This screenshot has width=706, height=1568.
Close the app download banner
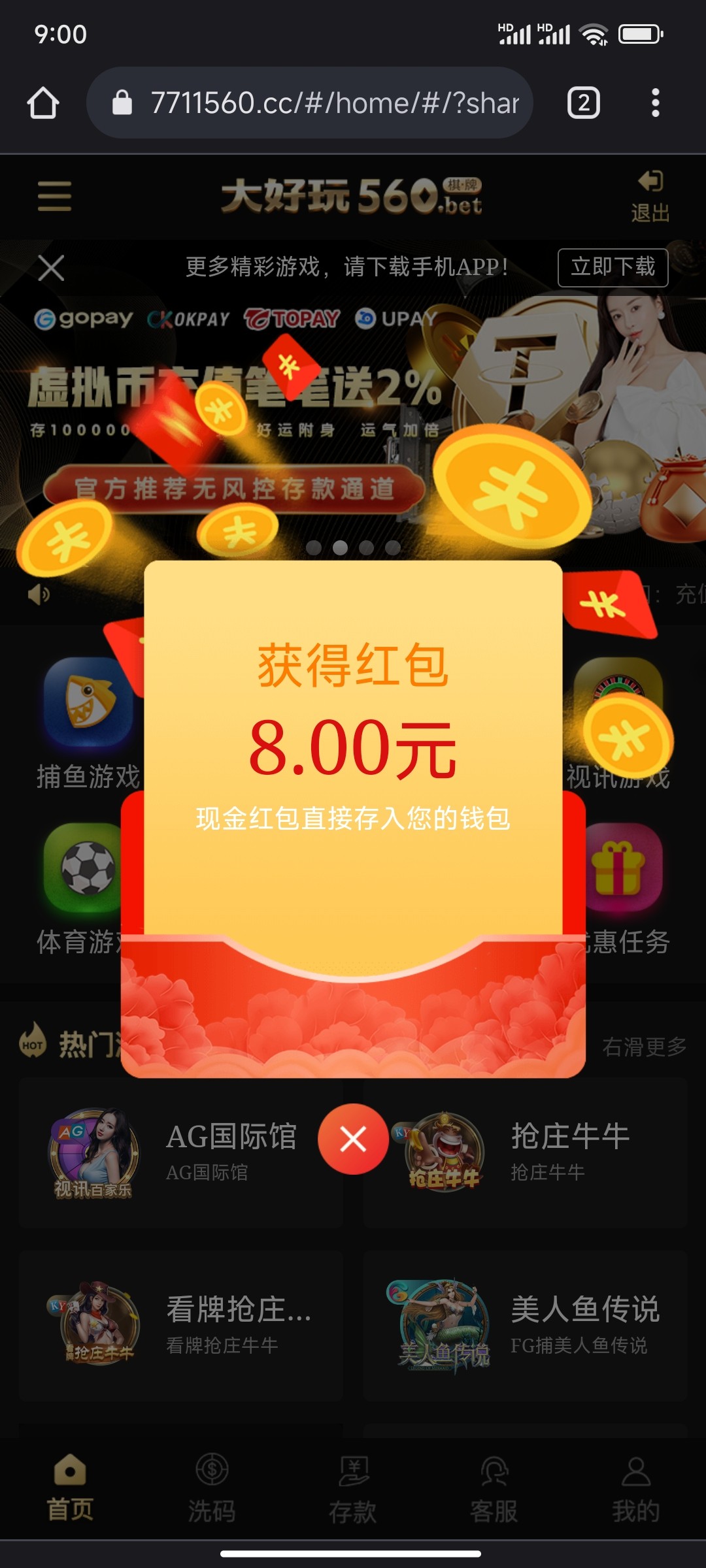51,268
